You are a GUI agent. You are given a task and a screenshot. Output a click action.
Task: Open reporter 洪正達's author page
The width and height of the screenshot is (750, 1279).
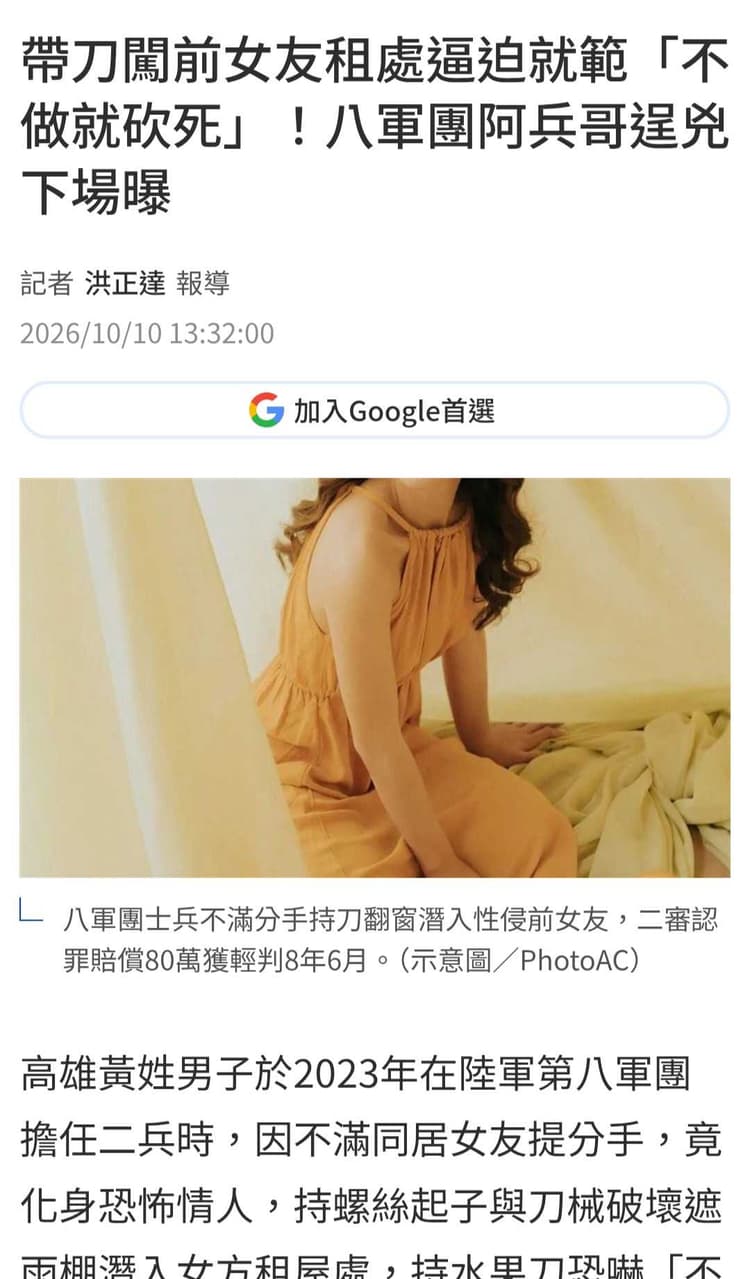coord(125,283)
